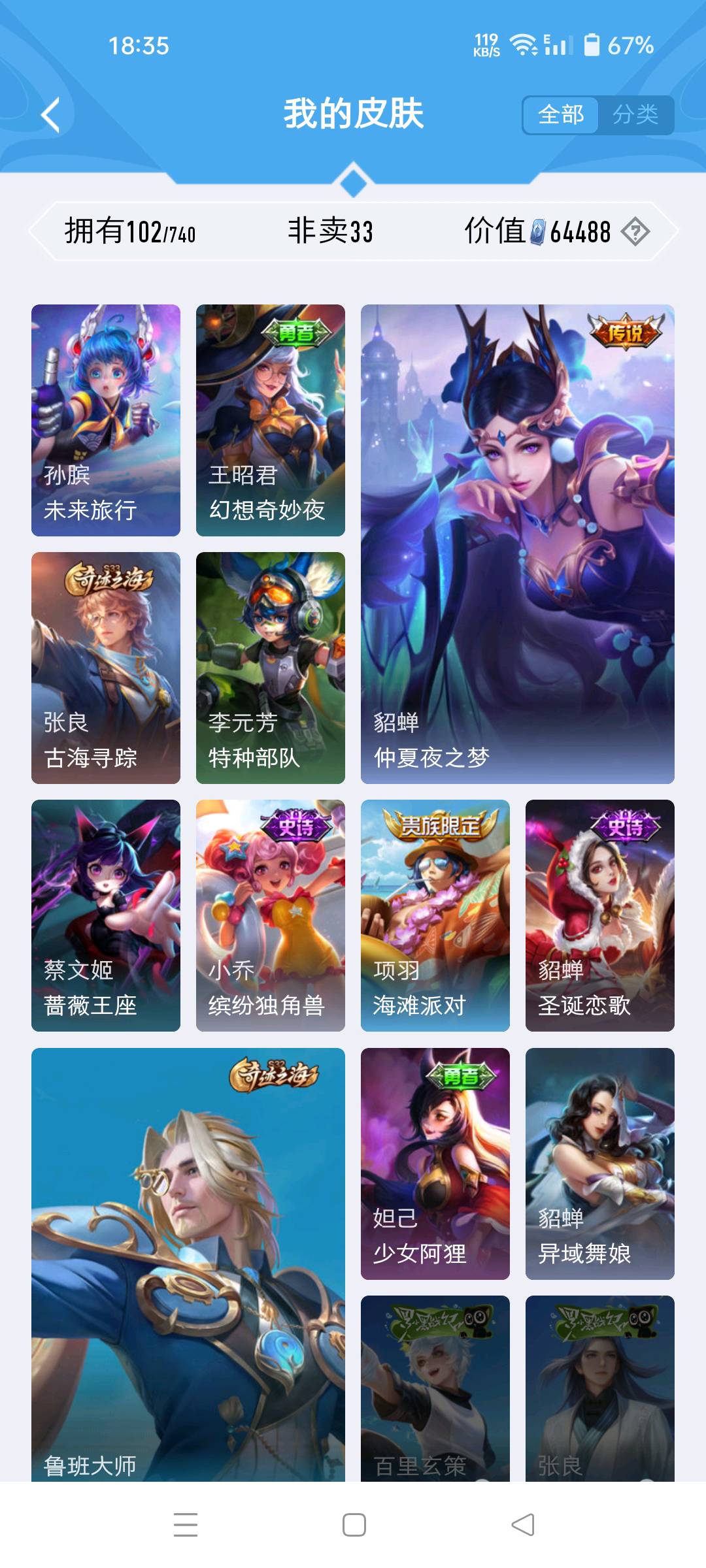
Task: View the 小乔 缤纷独角兽 skin
Action: [x=271, y=915]
